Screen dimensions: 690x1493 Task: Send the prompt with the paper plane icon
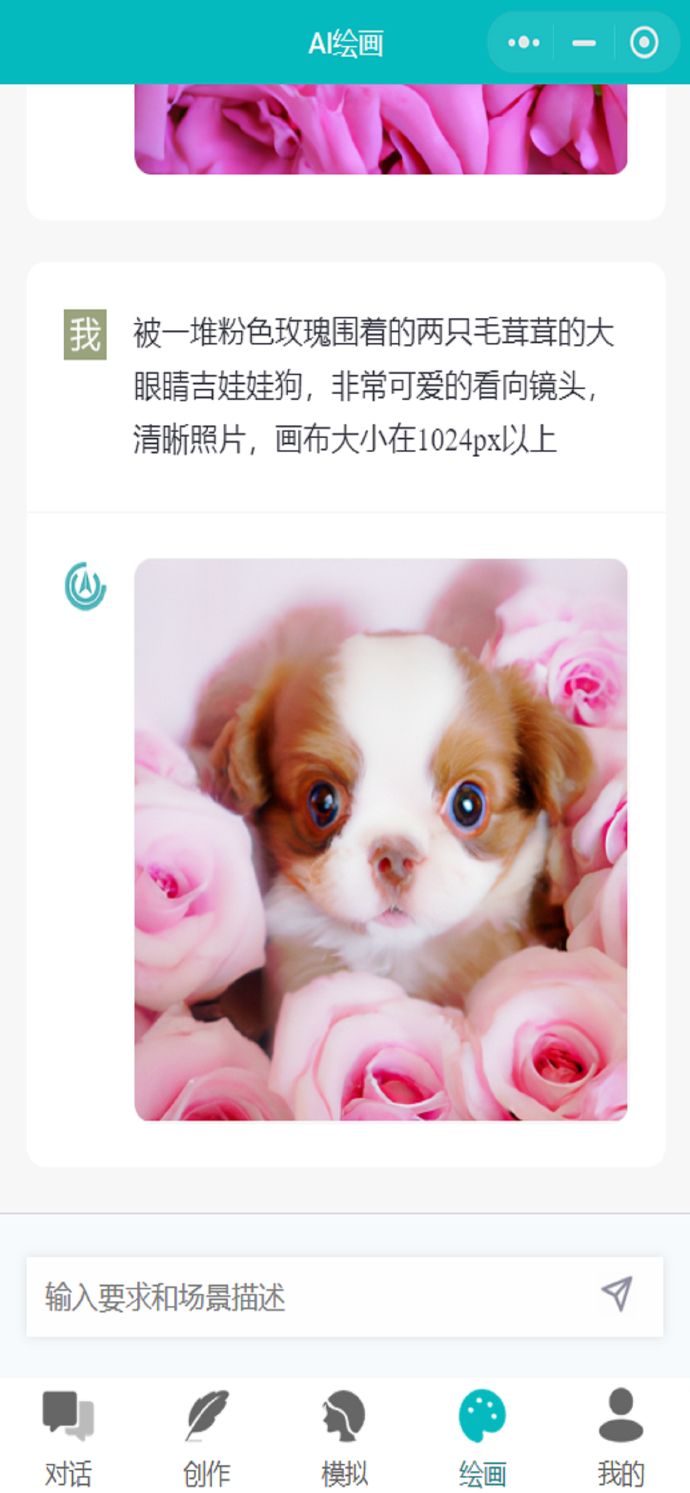pyautogui.click(x=617, y=1294)
